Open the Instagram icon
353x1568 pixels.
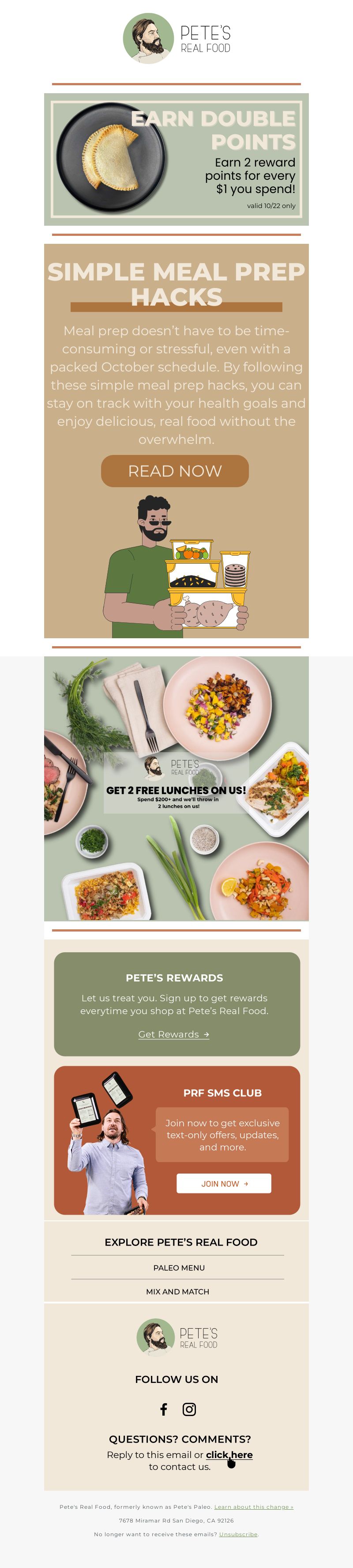click(x=190, y=1409)
